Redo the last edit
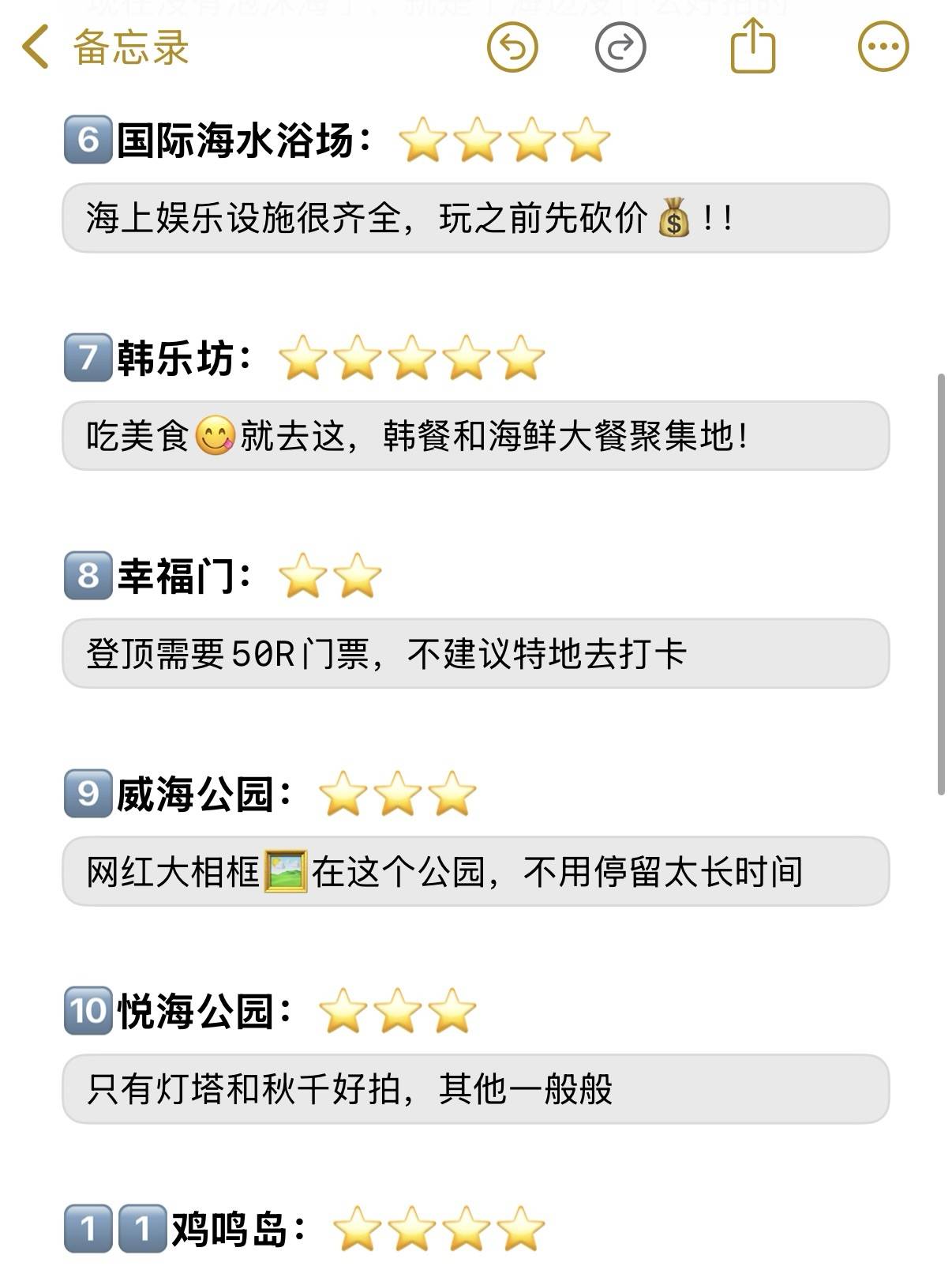Screen dimensions: 952x1270 620,47
